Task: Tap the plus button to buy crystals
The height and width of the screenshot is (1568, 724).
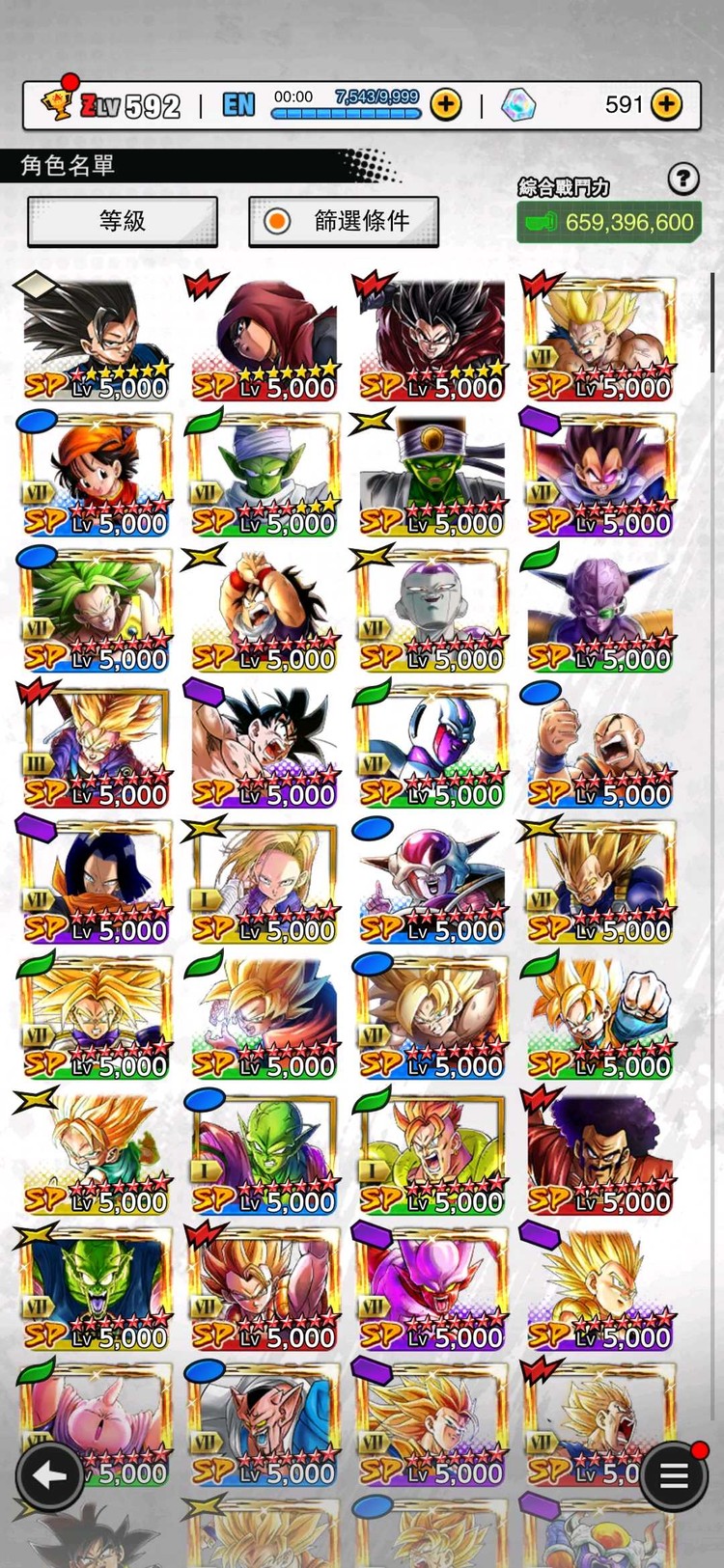Action: 666,104
